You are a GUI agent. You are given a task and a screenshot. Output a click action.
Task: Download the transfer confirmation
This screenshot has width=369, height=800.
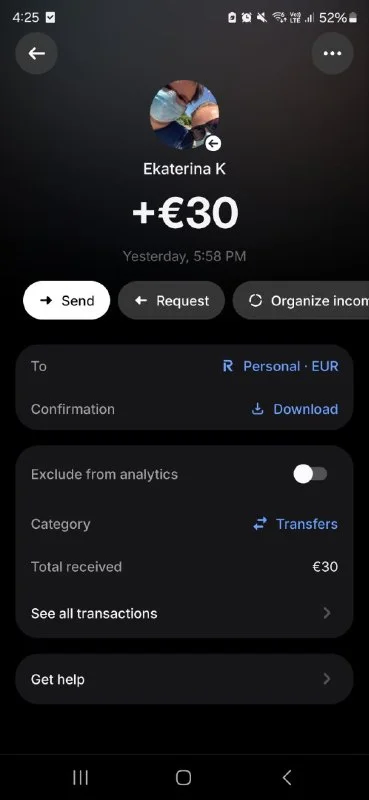(295, 409)
